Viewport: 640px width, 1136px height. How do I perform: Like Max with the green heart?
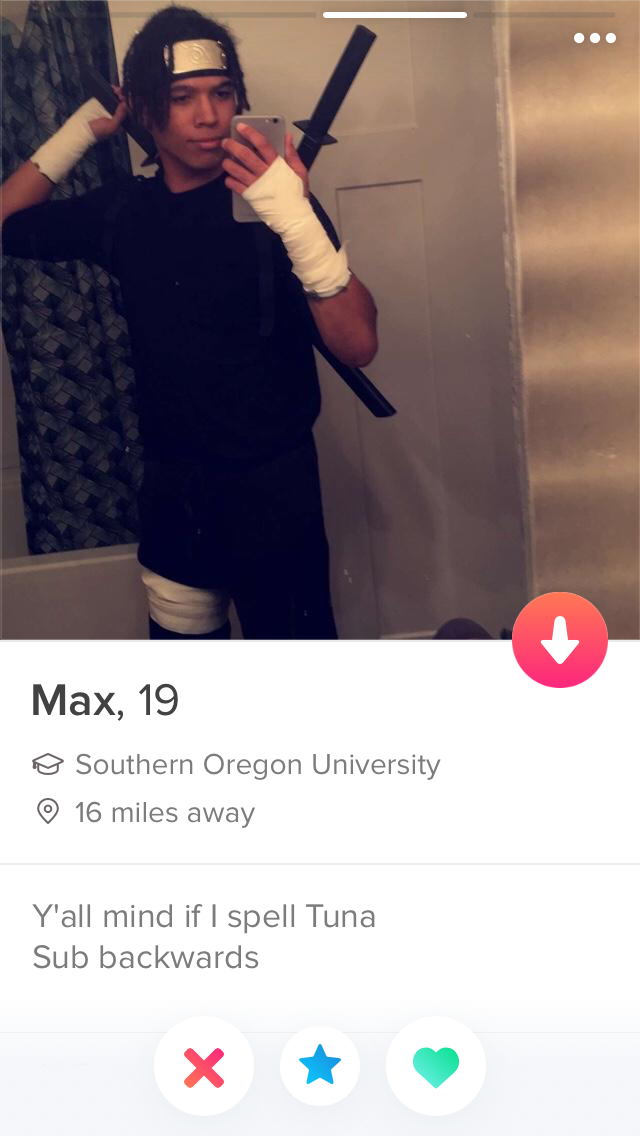[436, 1067]
